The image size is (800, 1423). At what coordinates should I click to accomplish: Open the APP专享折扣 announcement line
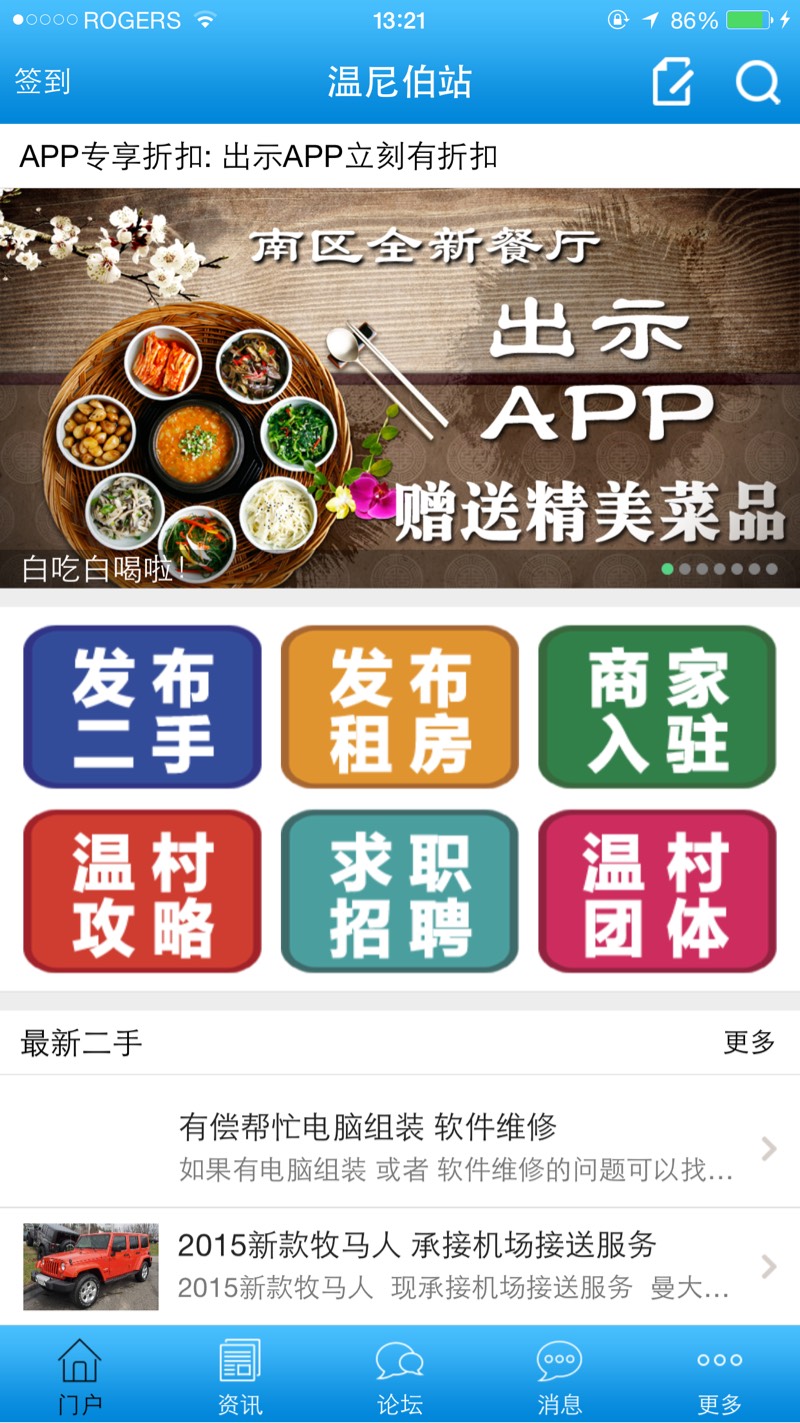point(259,156)
